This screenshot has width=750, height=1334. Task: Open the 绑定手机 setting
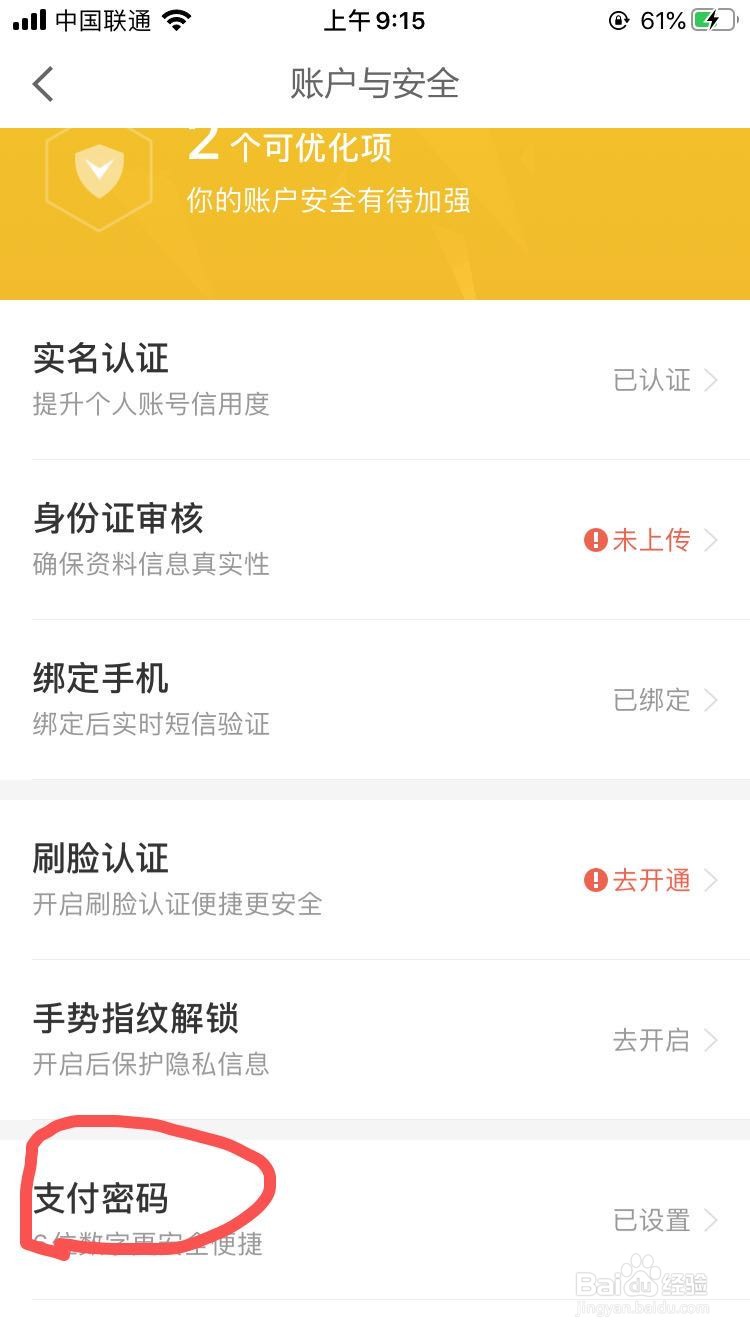375,700
